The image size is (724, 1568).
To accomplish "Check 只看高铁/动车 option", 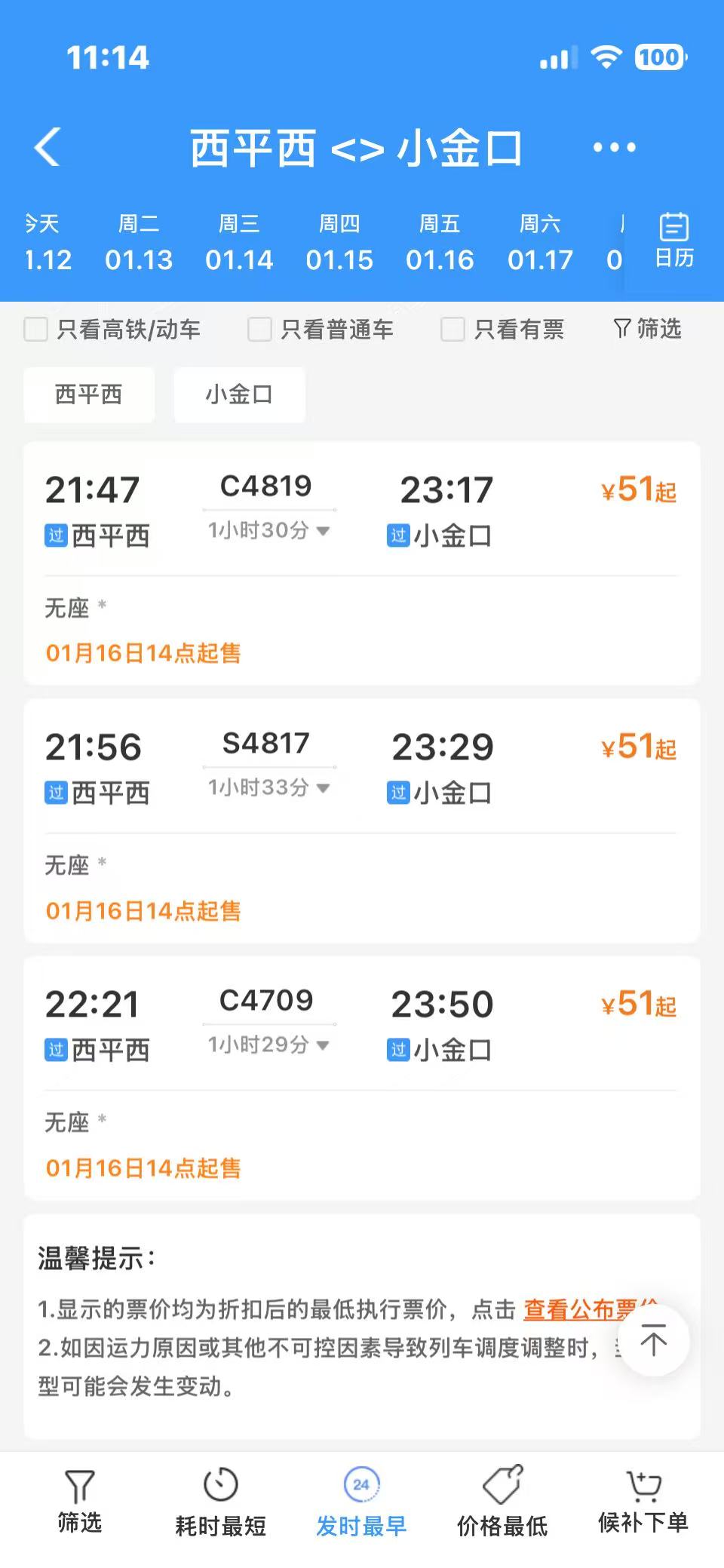I will (36, 330).
